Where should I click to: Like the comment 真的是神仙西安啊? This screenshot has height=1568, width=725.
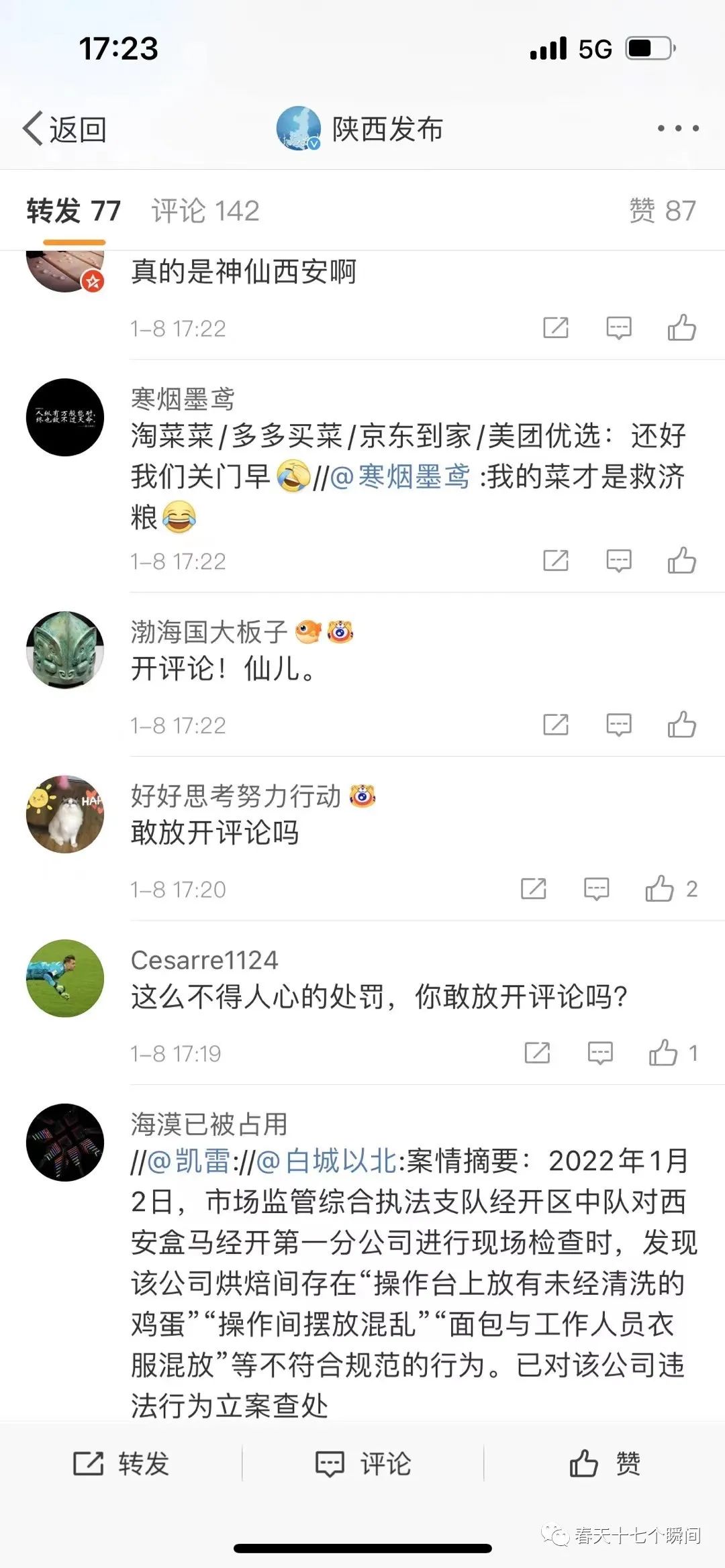[x=681, y=328]
